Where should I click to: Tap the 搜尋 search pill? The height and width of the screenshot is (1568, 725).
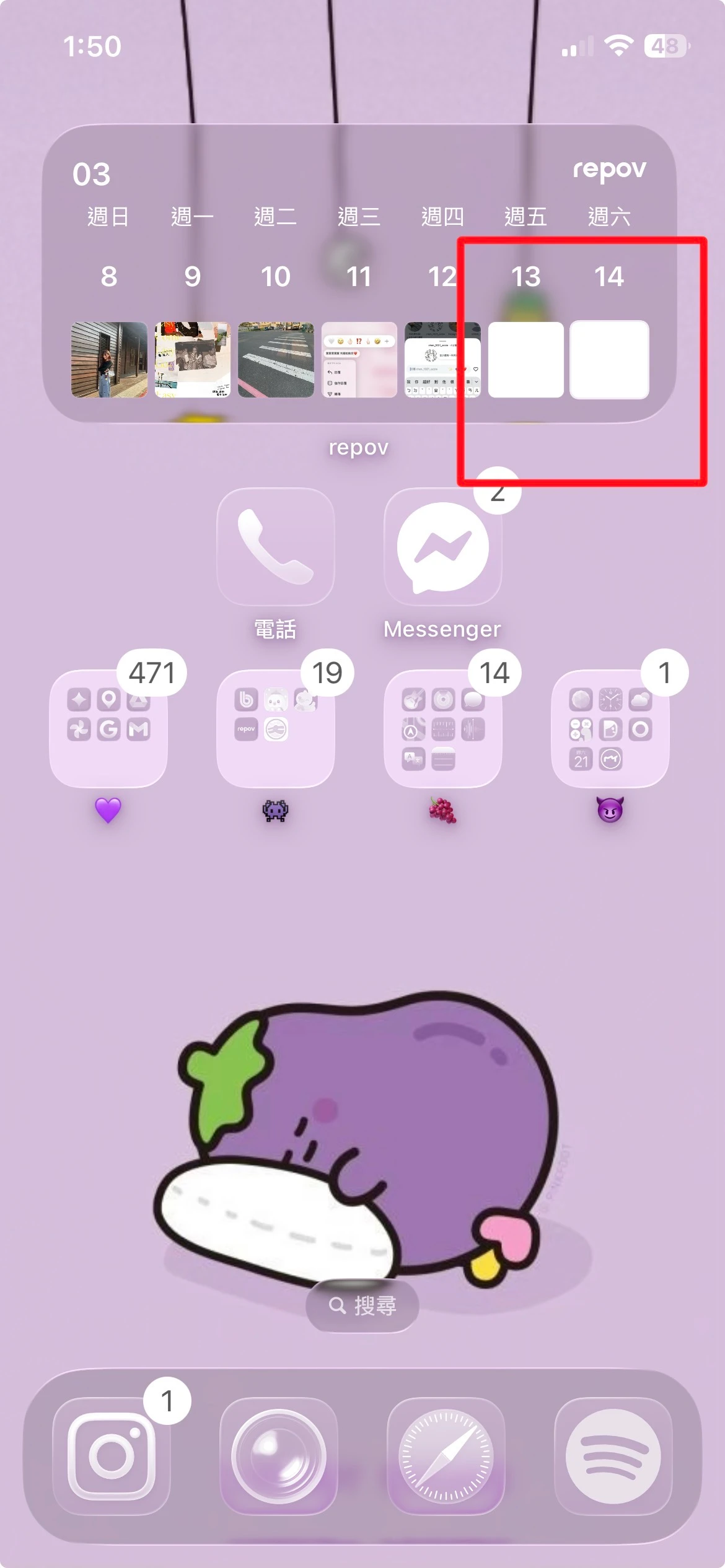point(362,1305)
